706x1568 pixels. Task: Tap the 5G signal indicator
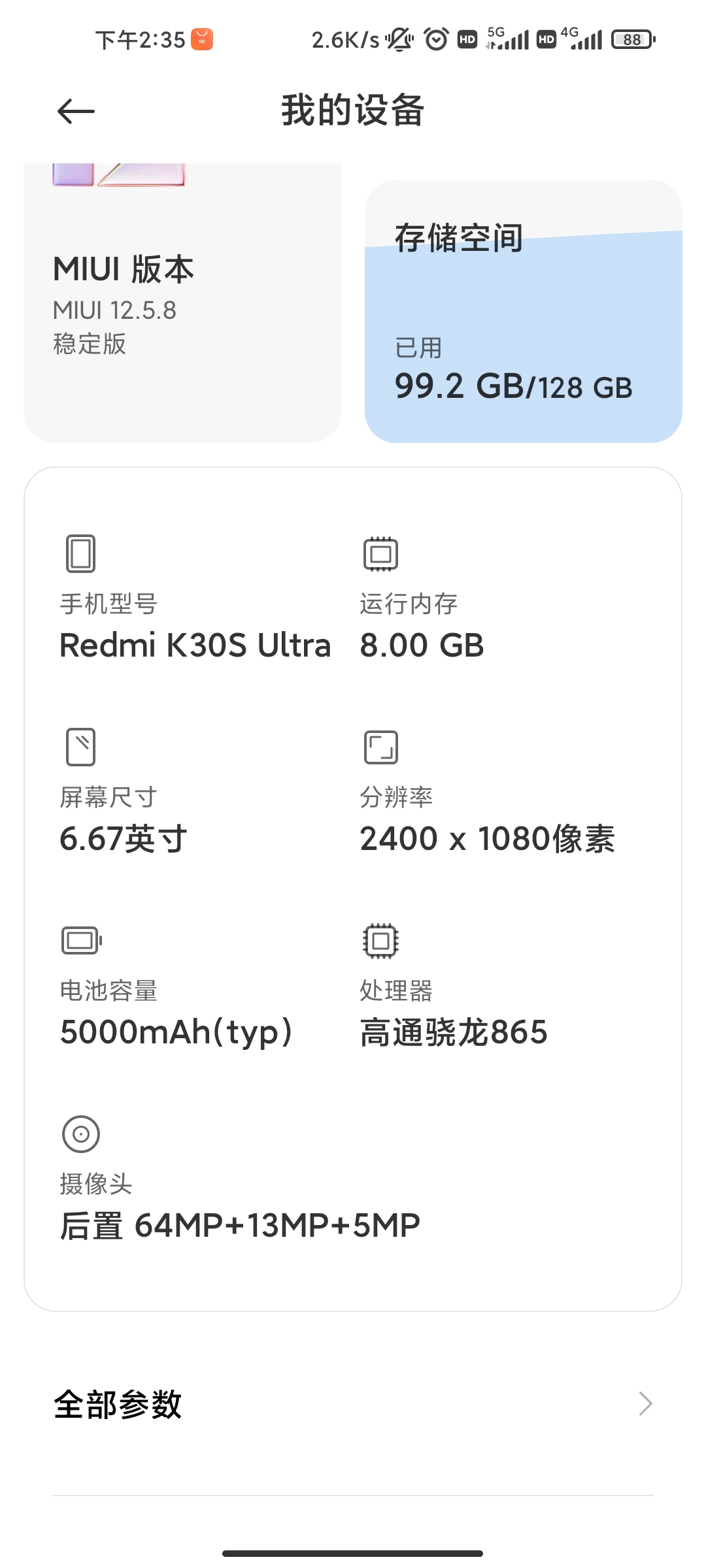pyautogui.click(x=507, y=41)
